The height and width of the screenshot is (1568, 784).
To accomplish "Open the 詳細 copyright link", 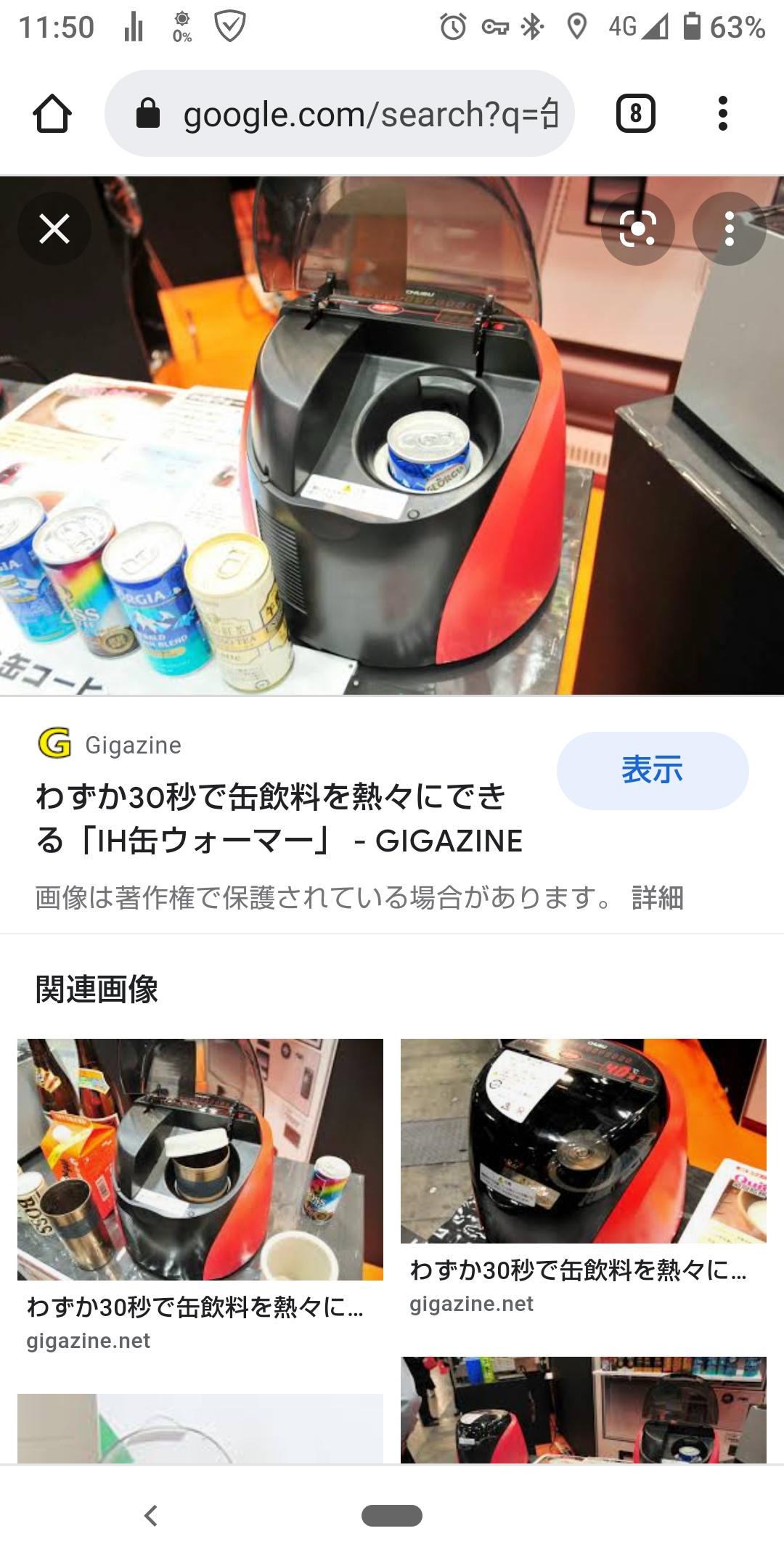I will pyautogui.click(x=657, y=898).
